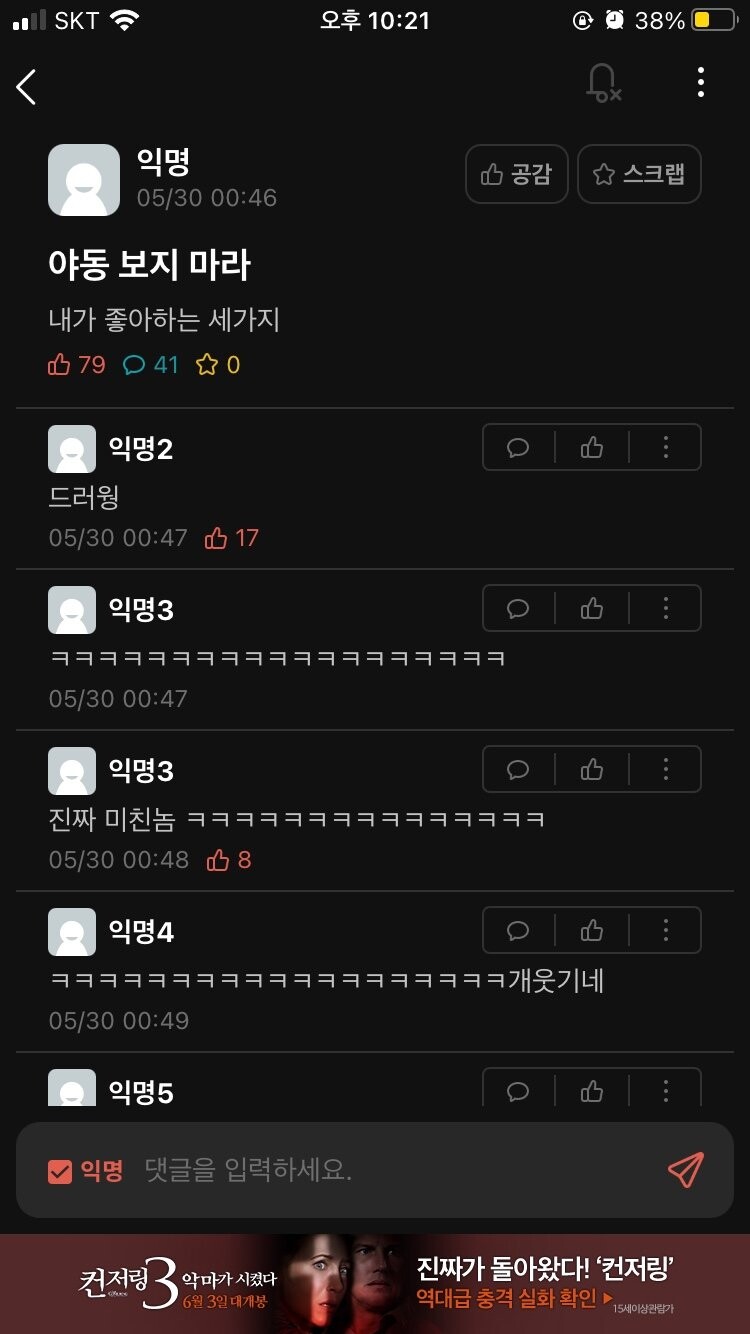Reply to the '진짜 미친놈' comment

pyautogui.click(x=518, y=769)
